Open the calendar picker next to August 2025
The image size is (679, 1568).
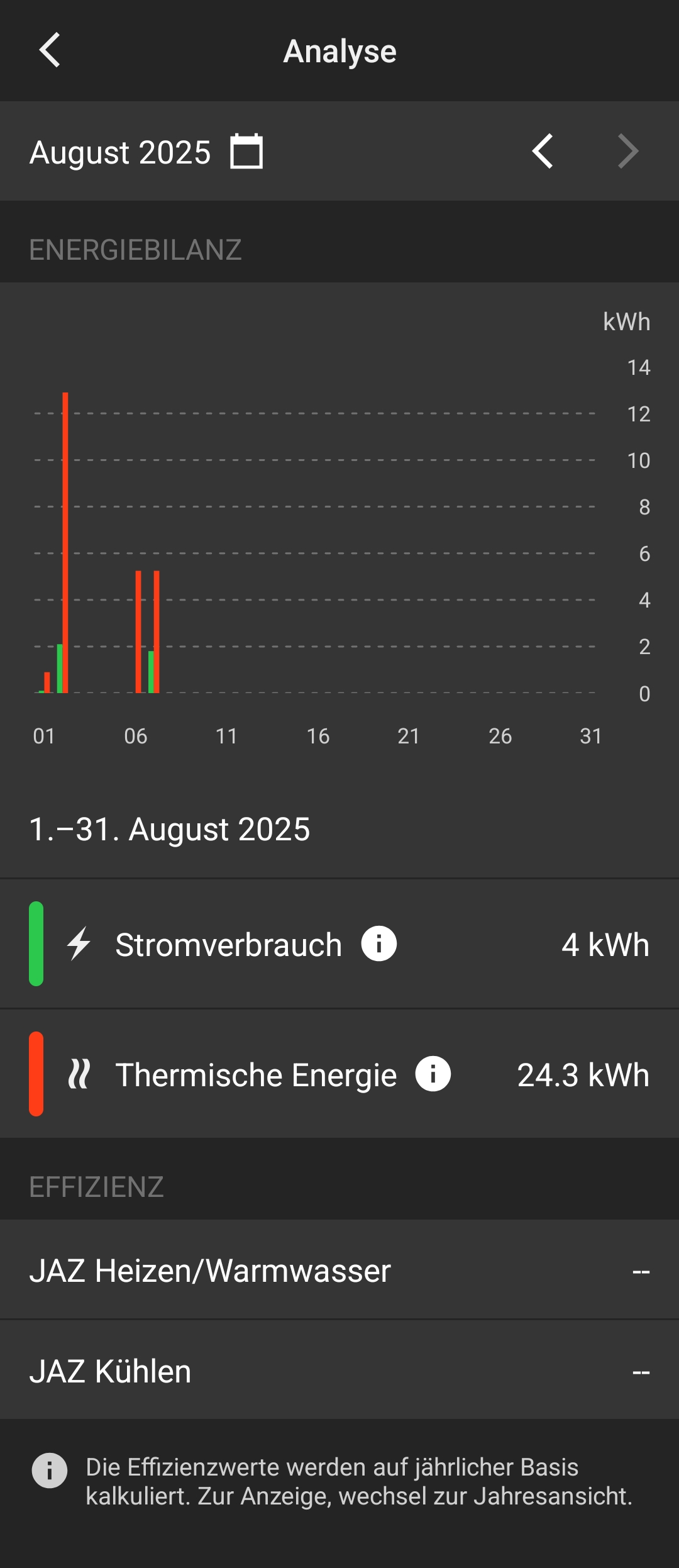(x=246, y=152)
